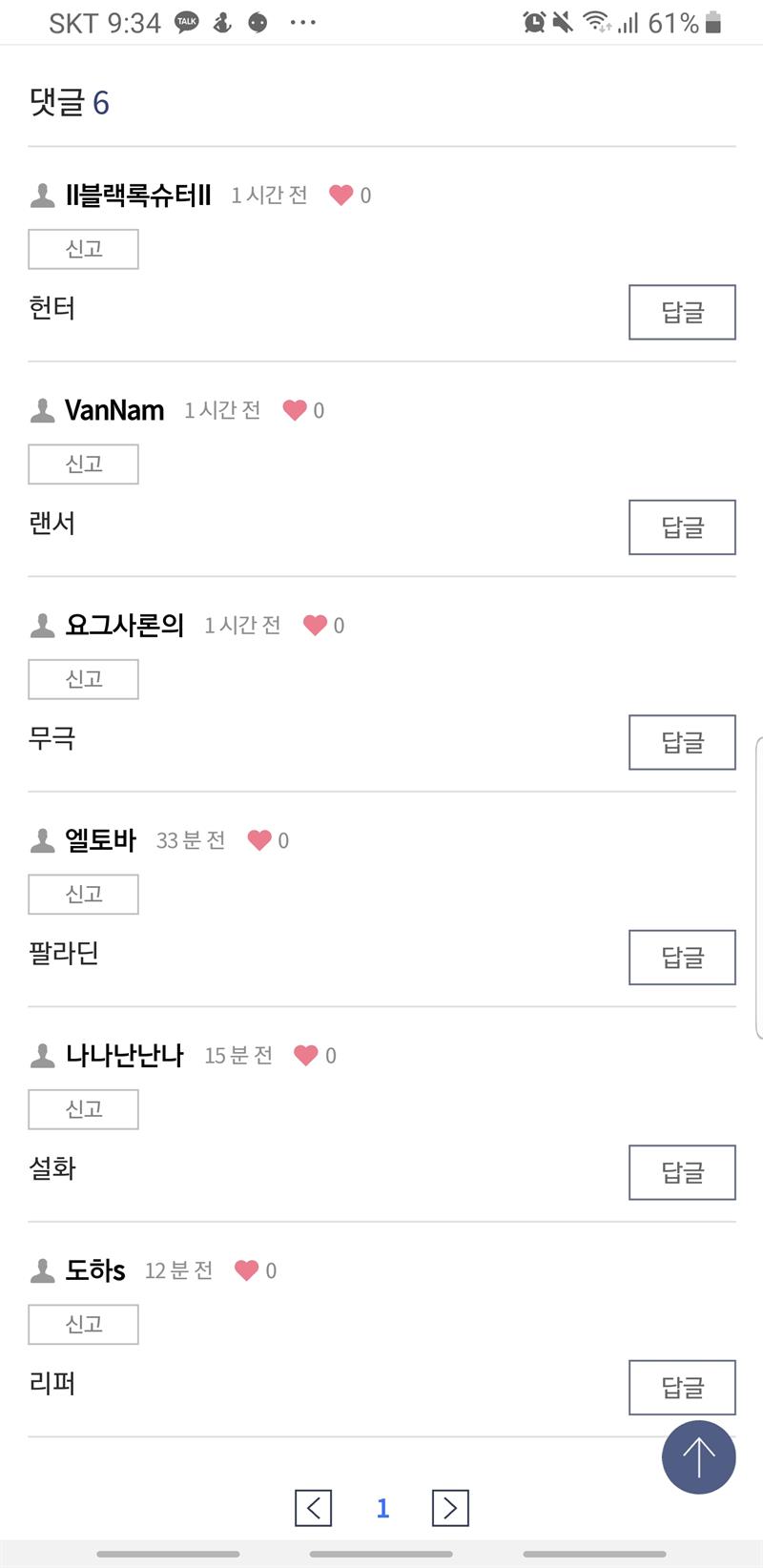Go to the next comments page
This screenshot has width=763, height=1568.
click(x=450, y=1508)
